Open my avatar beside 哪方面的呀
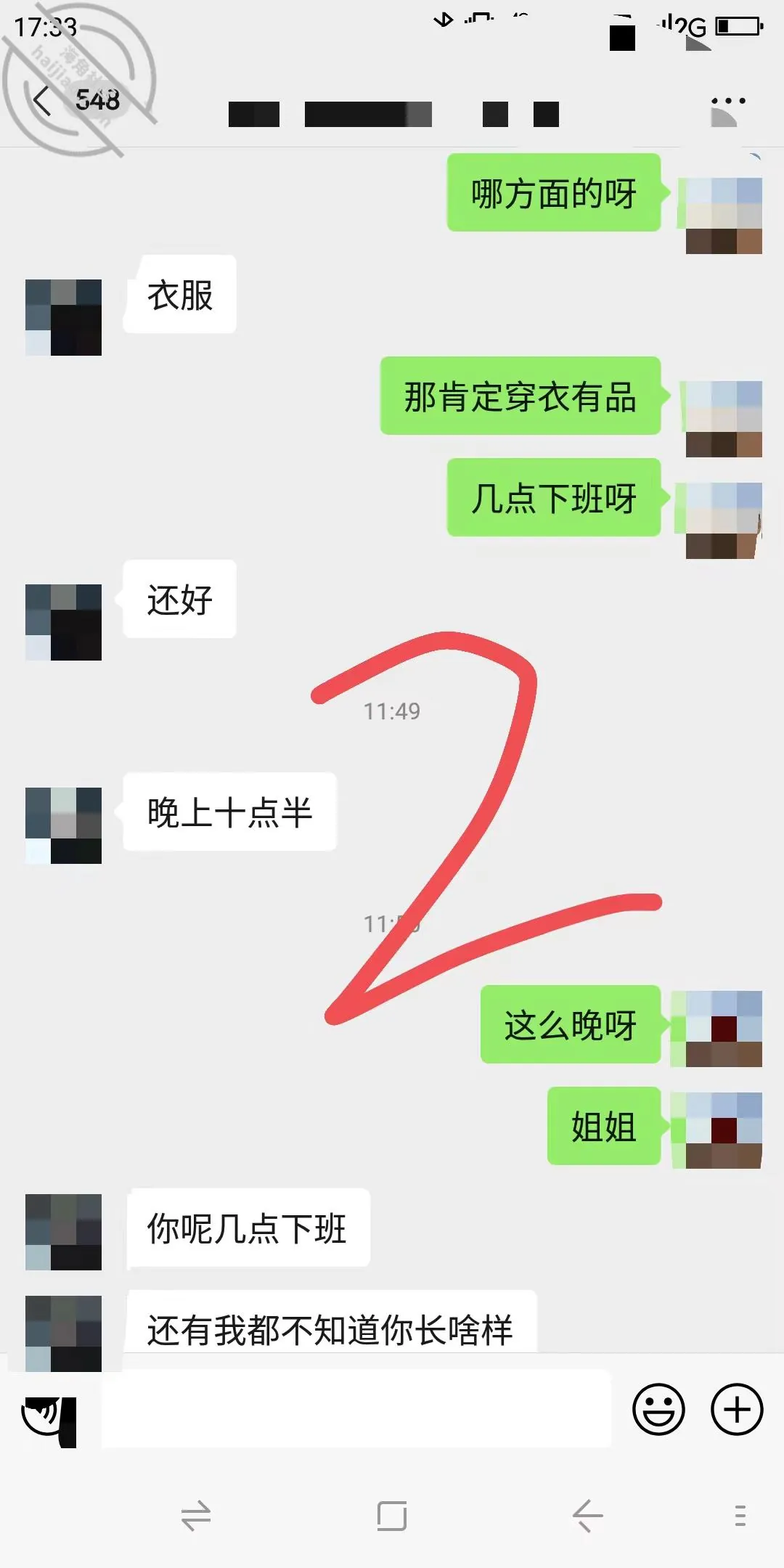 point(724,216)
